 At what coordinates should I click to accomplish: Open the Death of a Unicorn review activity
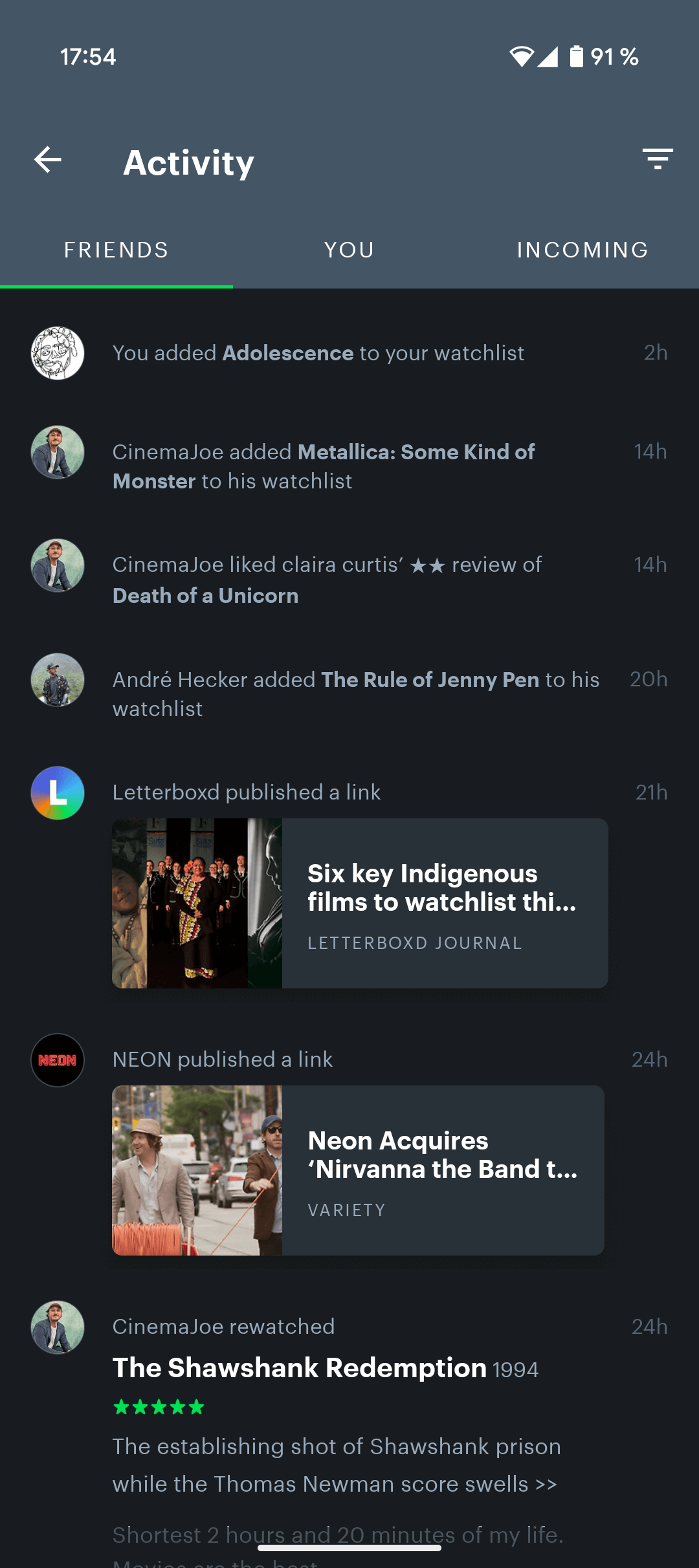(x=349, y=580)
